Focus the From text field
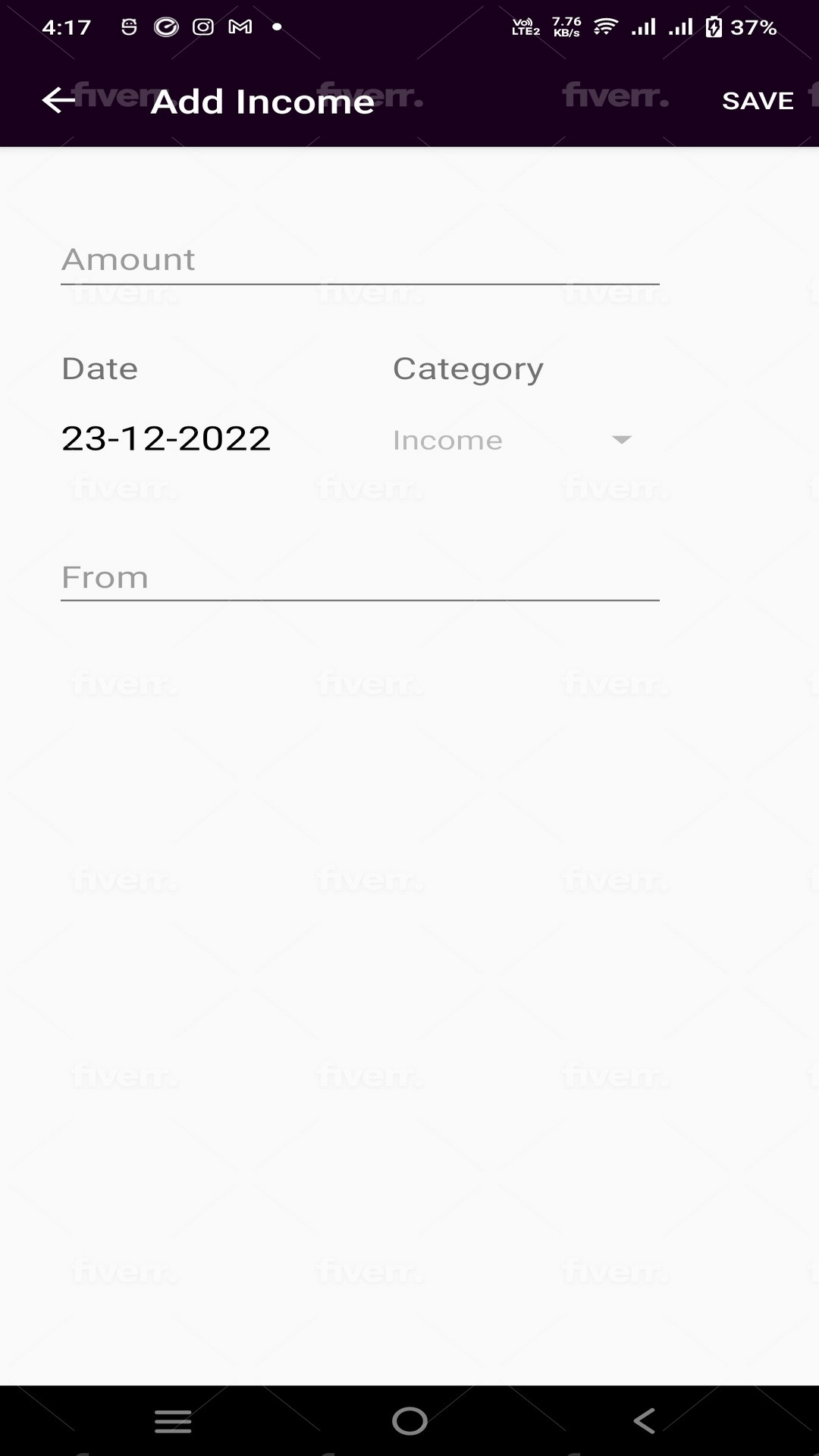Viewport: 819px width, 1456px height. pos(360,578)
